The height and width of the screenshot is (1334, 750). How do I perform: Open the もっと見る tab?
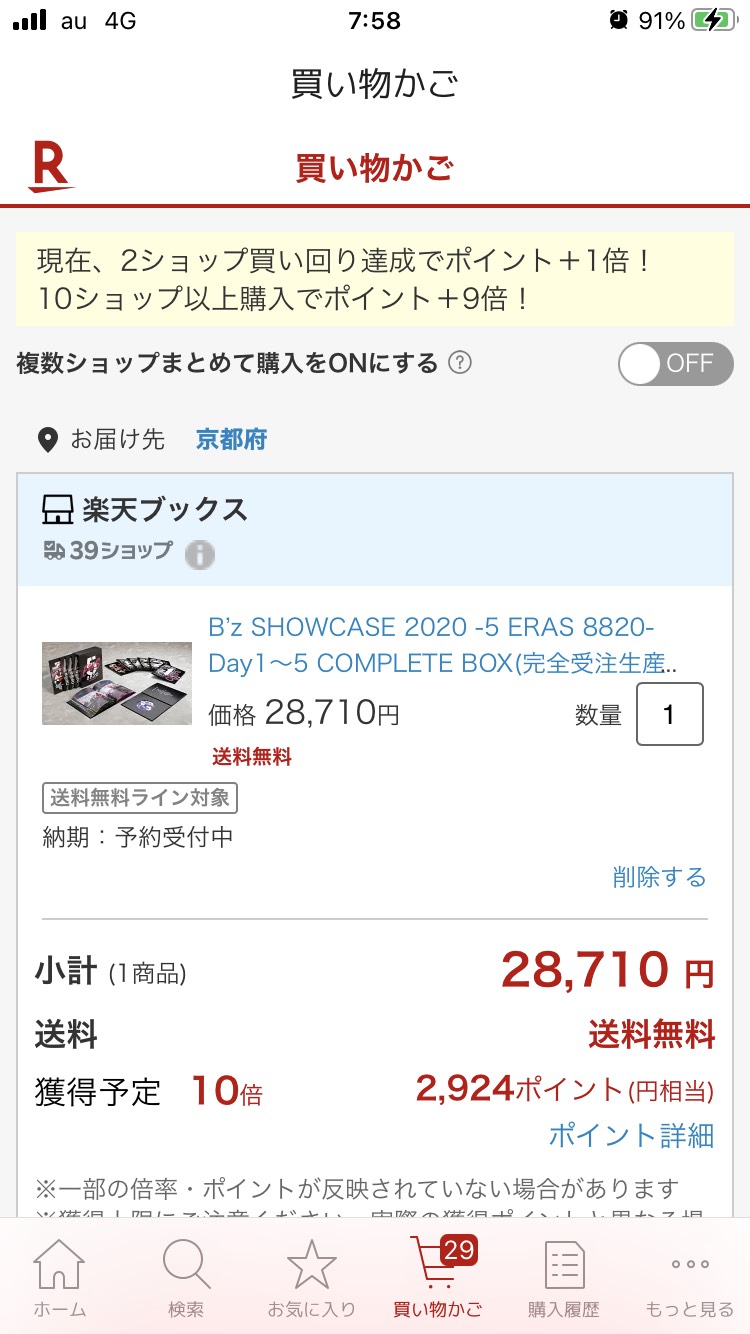point(690,1277)
